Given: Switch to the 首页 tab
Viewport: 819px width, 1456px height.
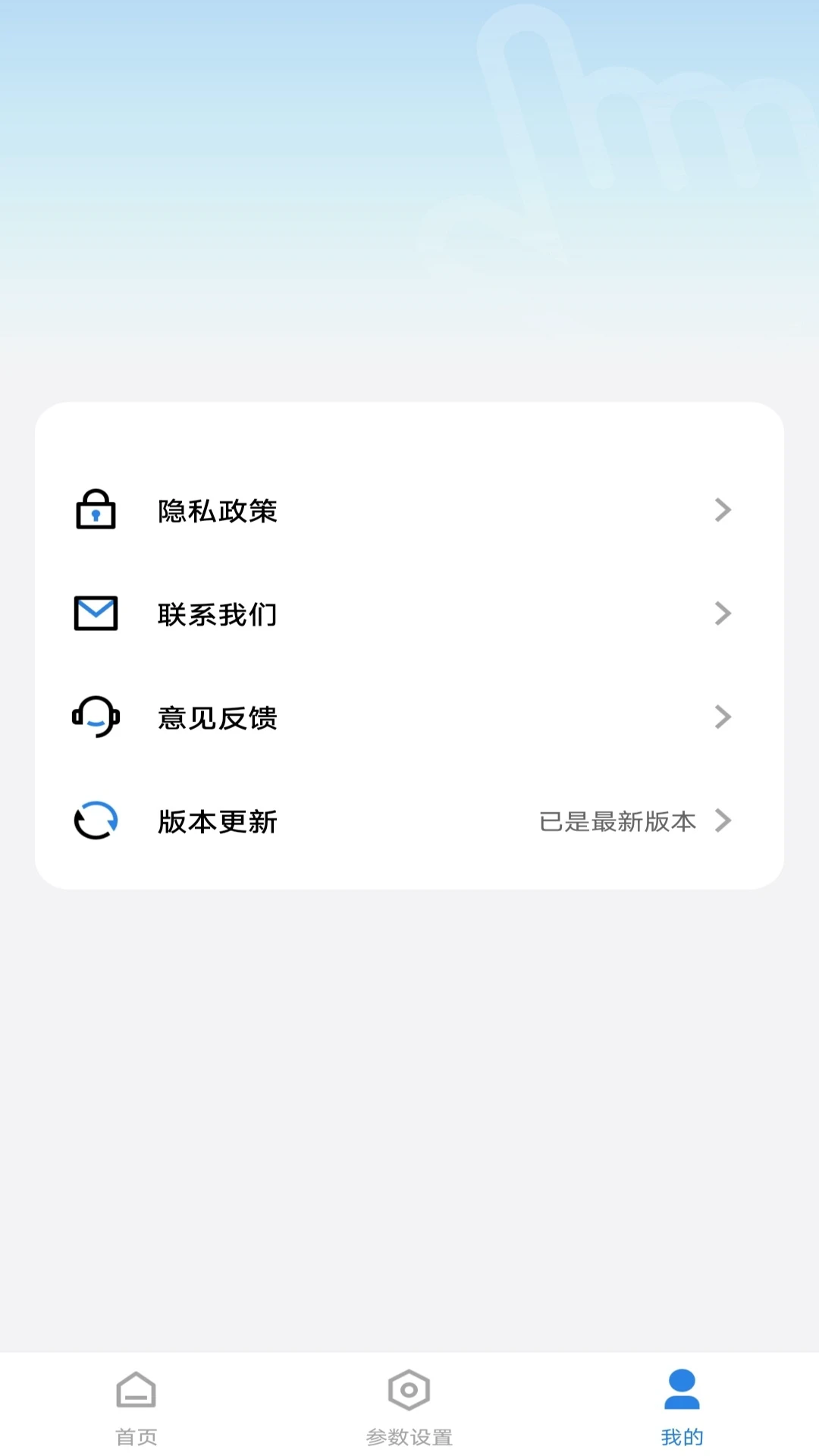Looking at the screenshot, I should click(x=136, y=1410).
